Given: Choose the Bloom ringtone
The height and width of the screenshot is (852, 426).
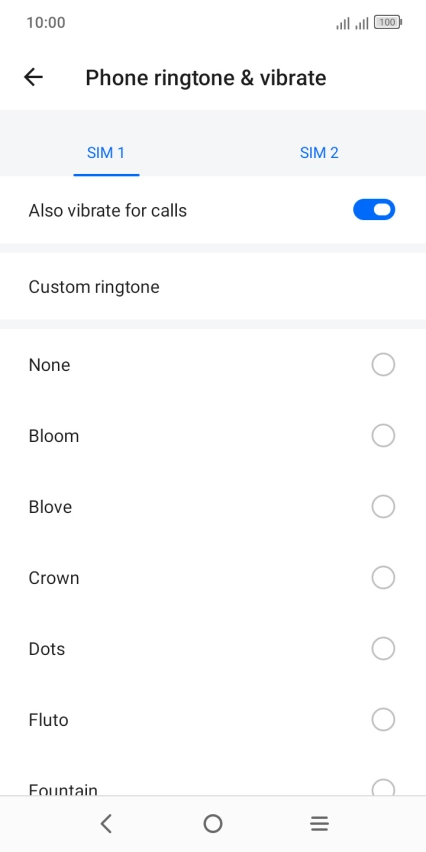Looking at the screenshot, I should pyautogui.click(x=213, y=436).
